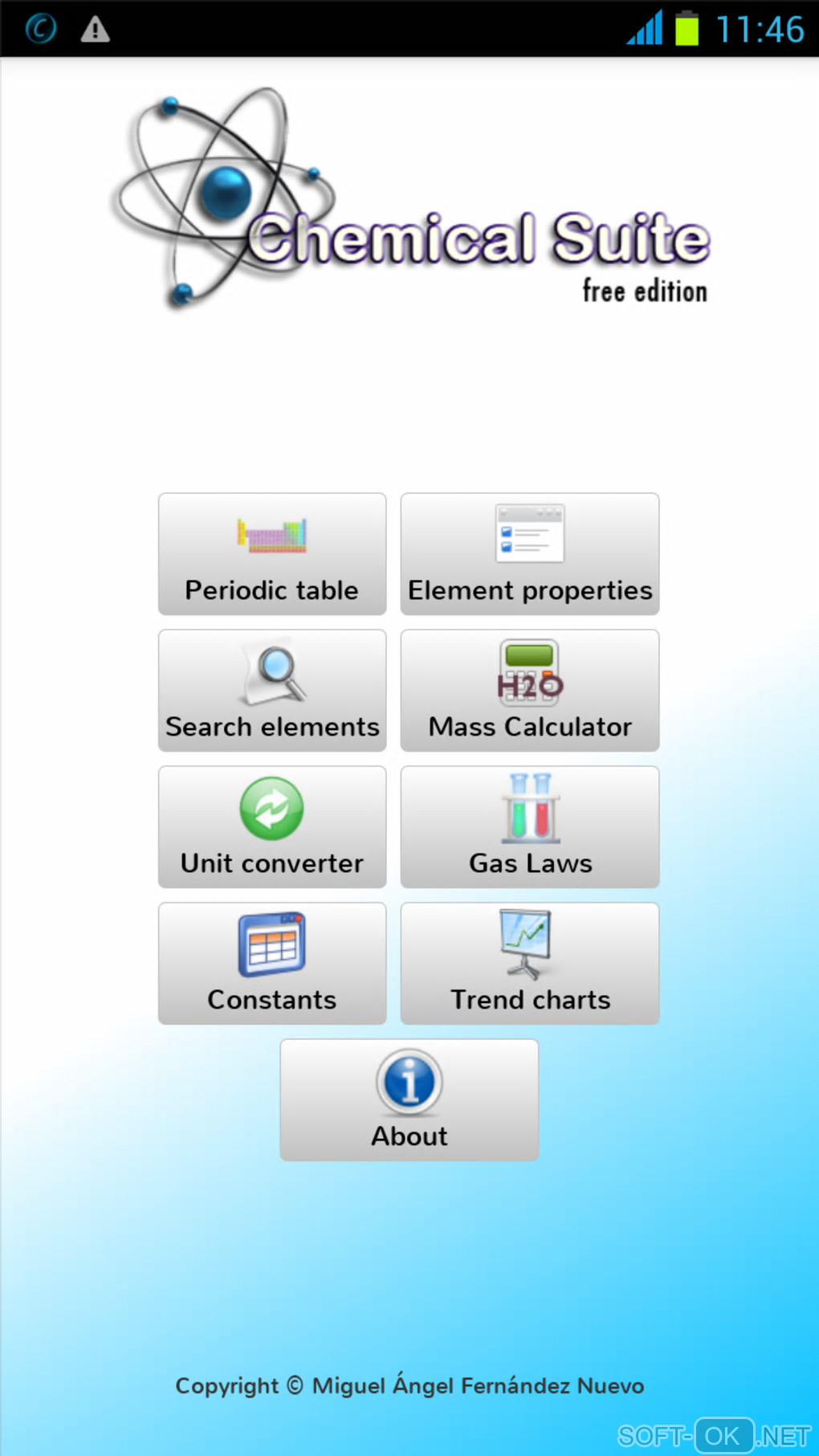This screenshot has height=1456, width=819.
Task: Open Trend charts
Action: [529, 964]
